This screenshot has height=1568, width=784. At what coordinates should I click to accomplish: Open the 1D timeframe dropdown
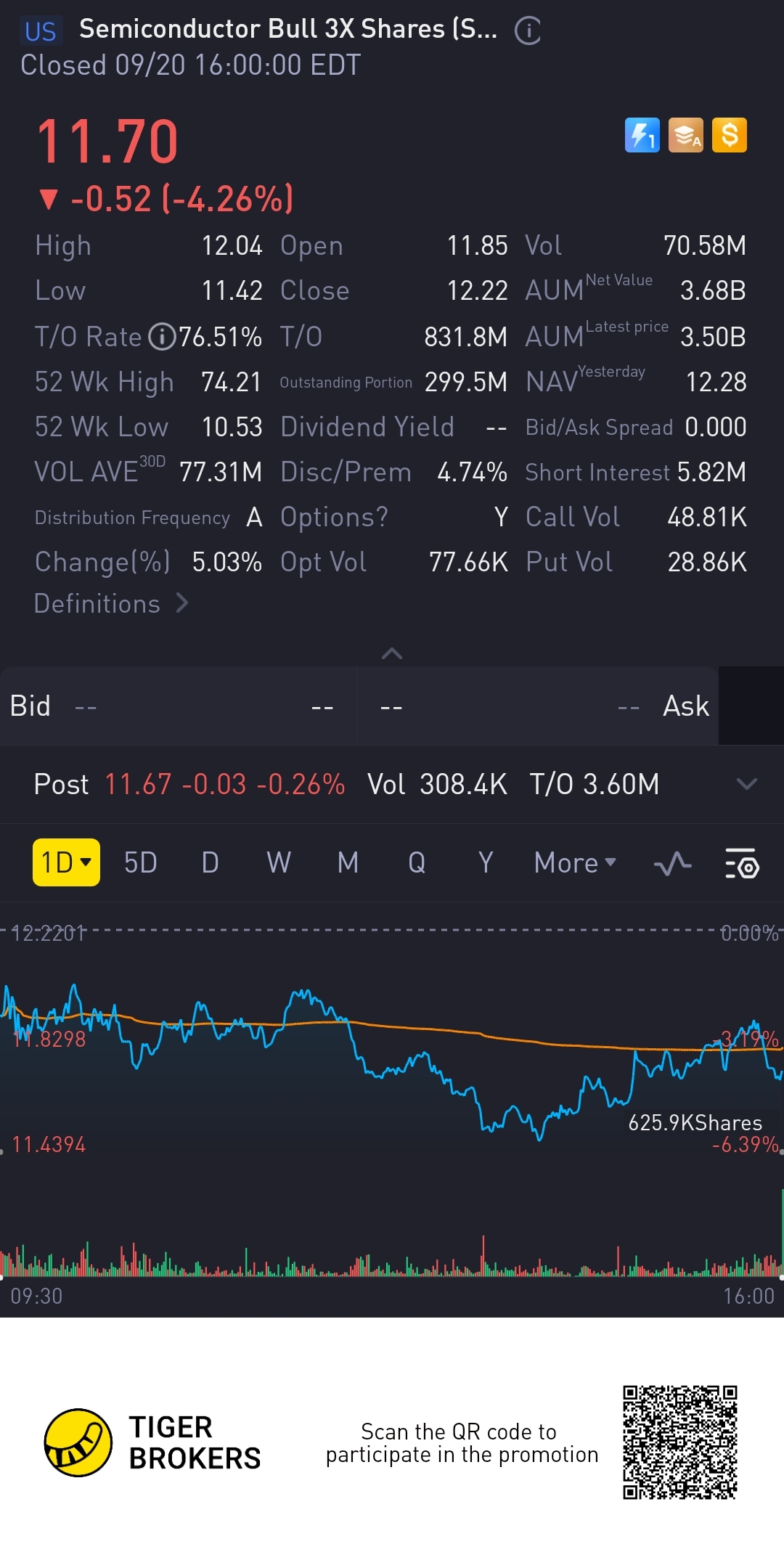click(66, 862)
